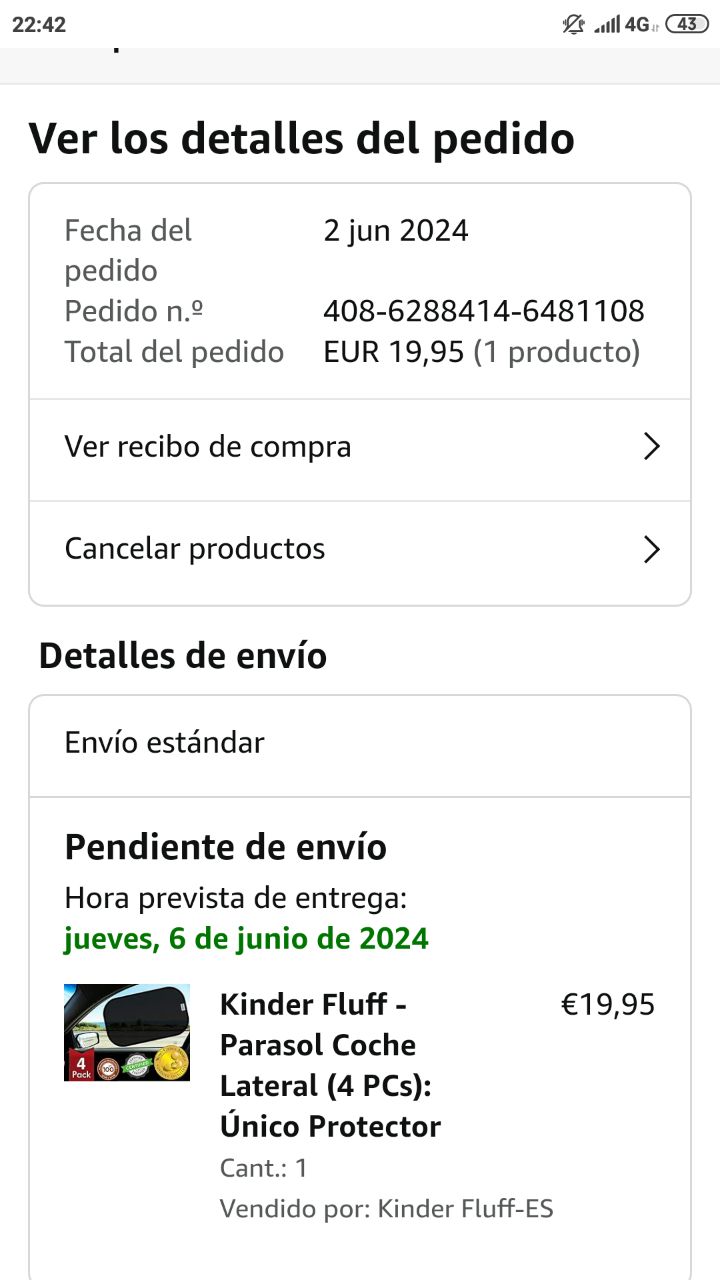Open Ver recibo de compra
This screenshot has width=720, height=1280.
click(x=359, y=447)
